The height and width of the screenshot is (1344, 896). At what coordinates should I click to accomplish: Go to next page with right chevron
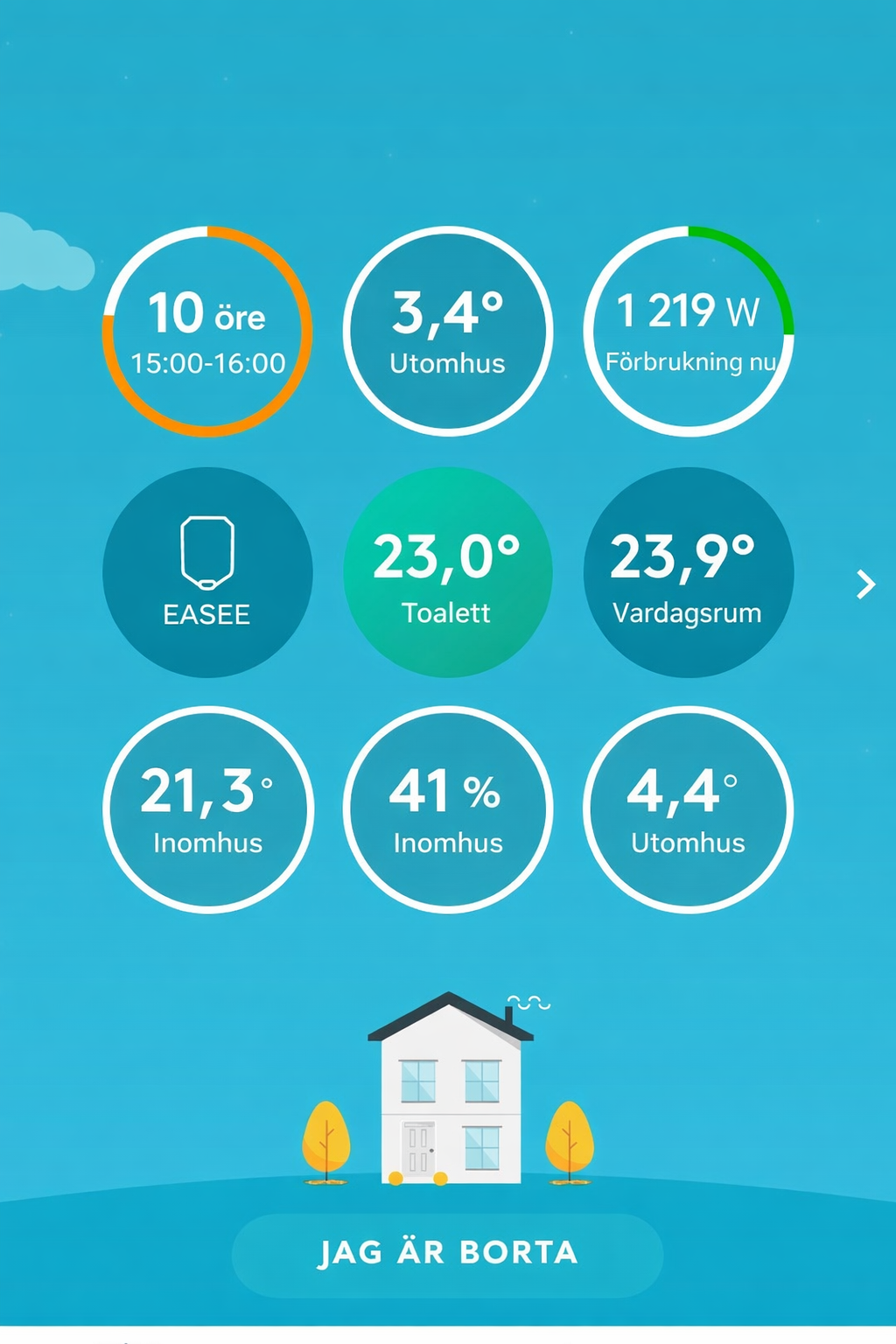pyautogui.click(x=865, y=584)
